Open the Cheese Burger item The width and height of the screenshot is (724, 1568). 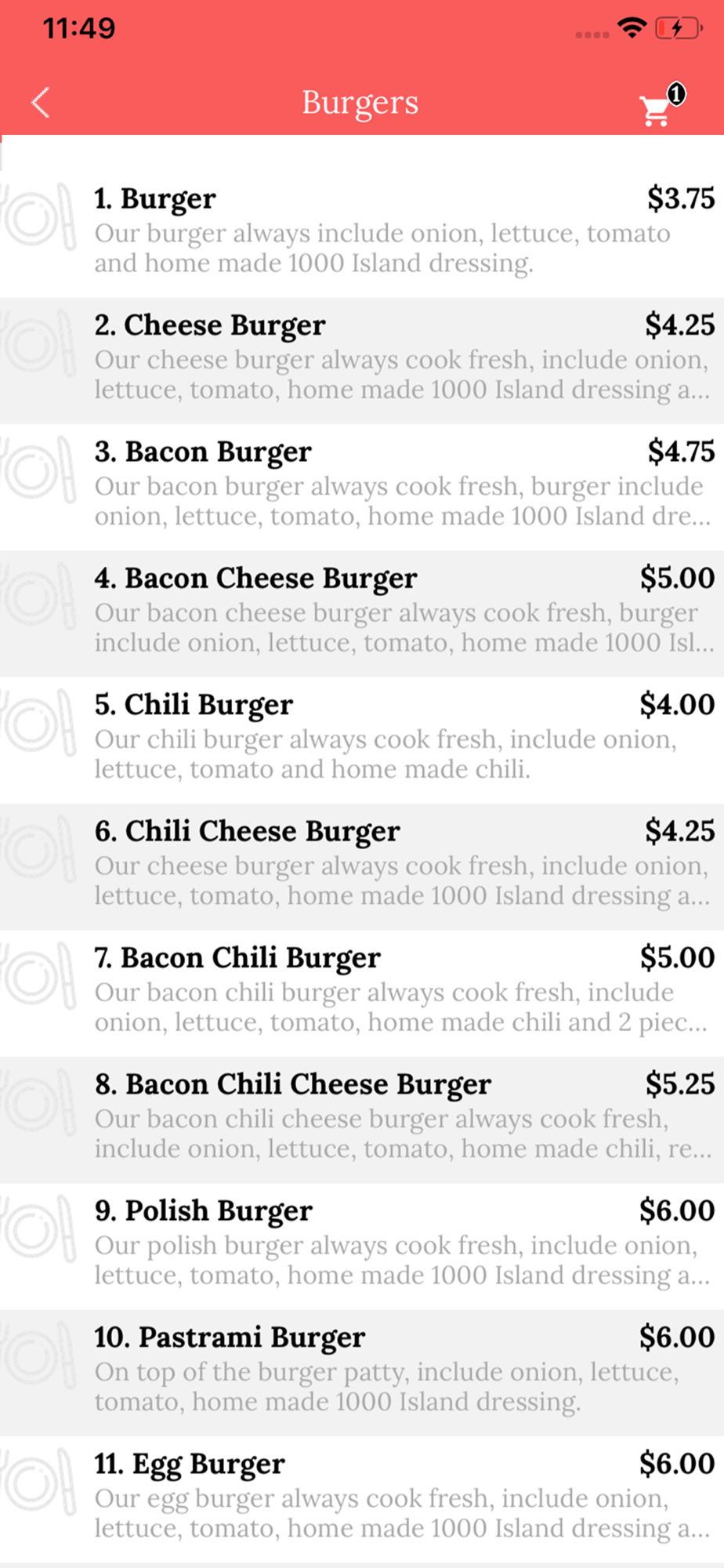(362, 358)
